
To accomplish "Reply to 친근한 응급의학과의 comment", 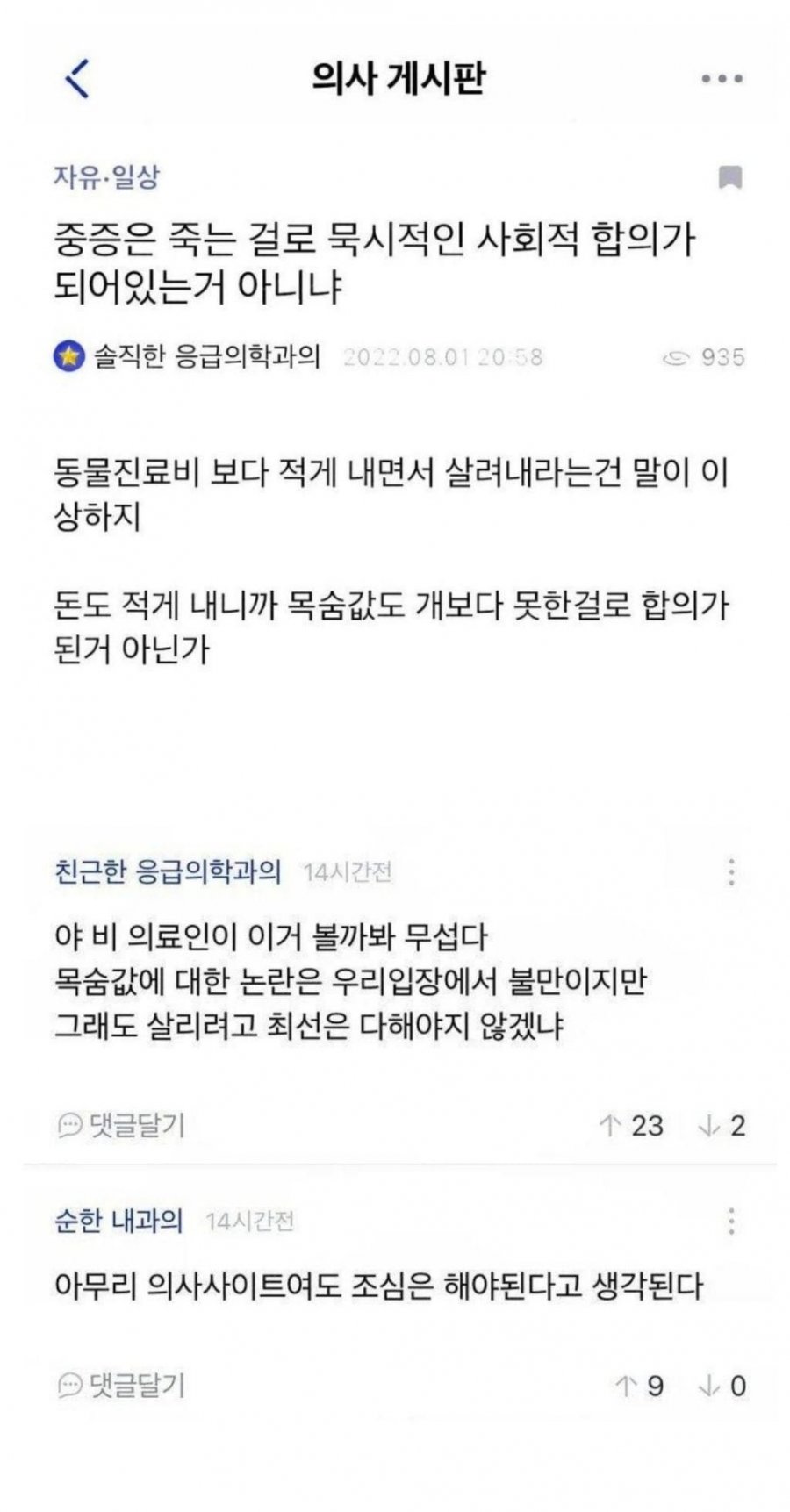I will pyautogui.click(x=121, y=1124).
